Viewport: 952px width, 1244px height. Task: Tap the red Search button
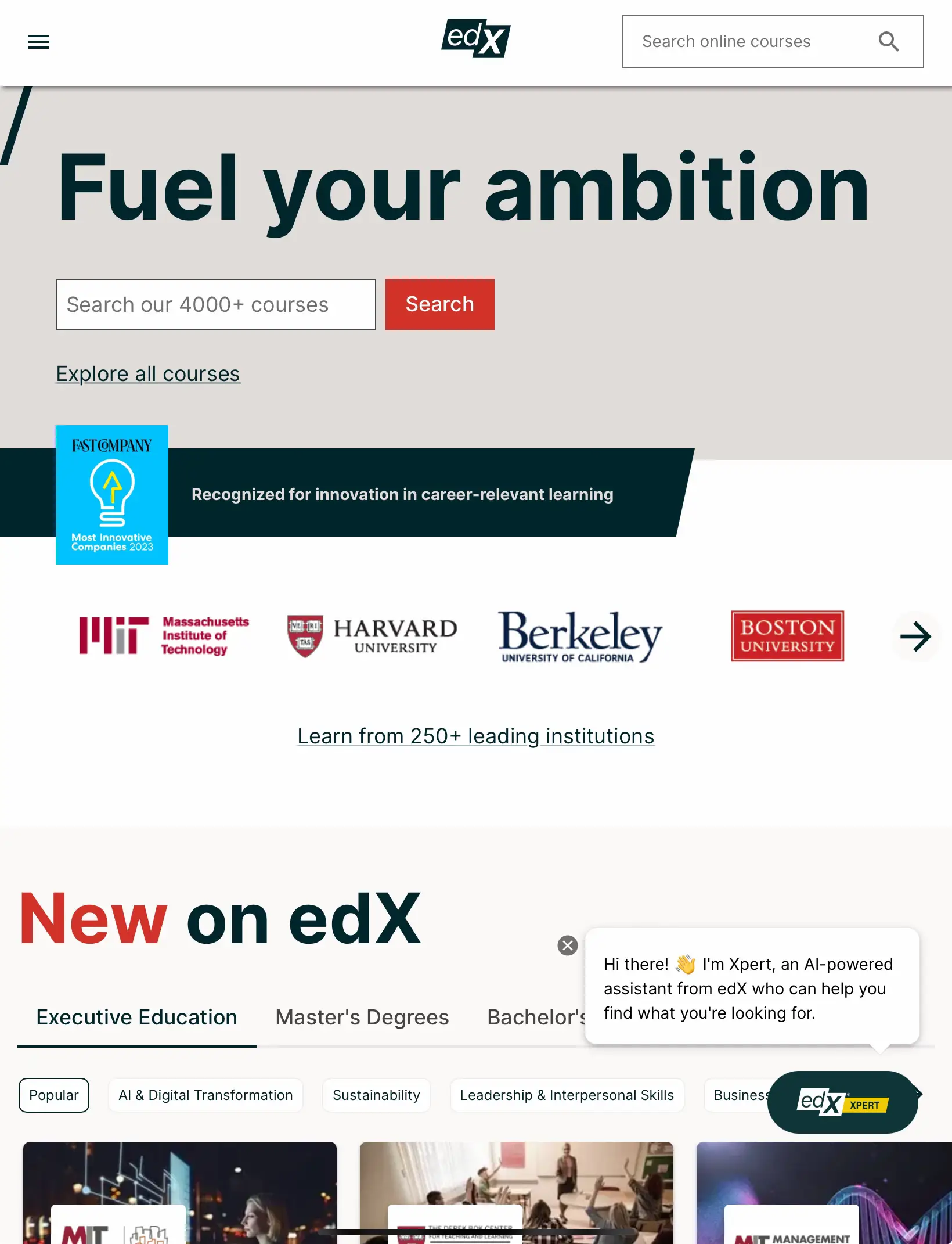439,304
